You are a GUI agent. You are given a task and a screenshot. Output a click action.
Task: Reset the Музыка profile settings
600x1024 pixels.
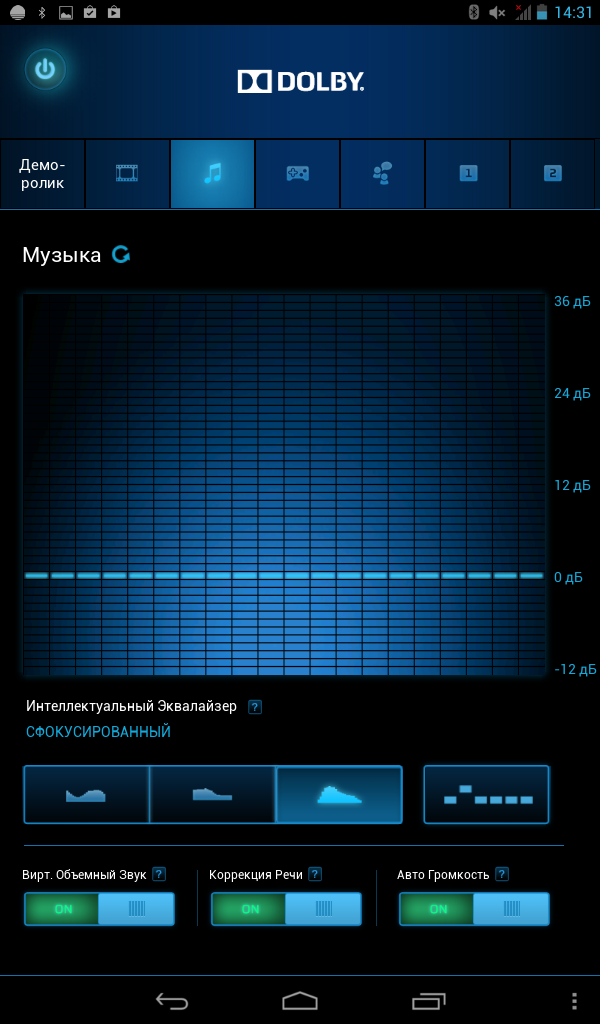[x=121, y=254]
